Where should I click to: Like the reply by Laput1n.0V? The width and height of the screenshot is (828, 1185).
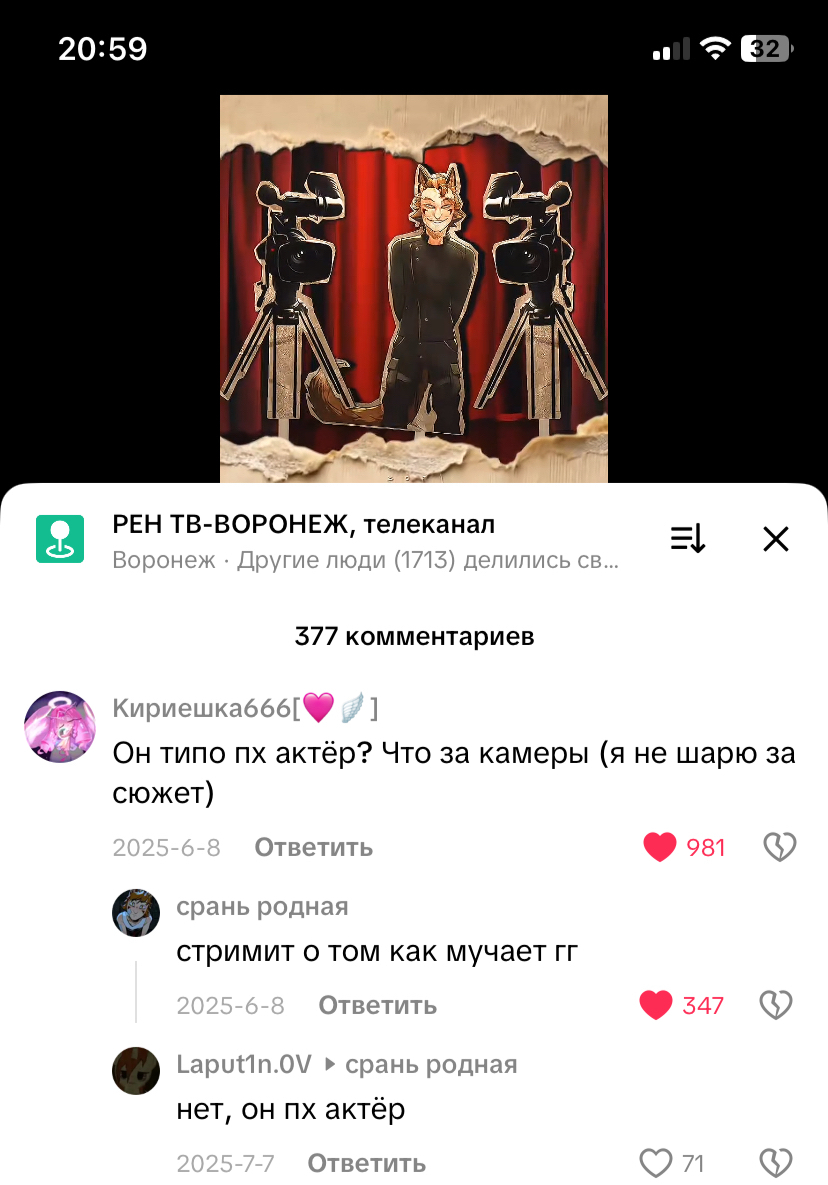click(656, 1164)
